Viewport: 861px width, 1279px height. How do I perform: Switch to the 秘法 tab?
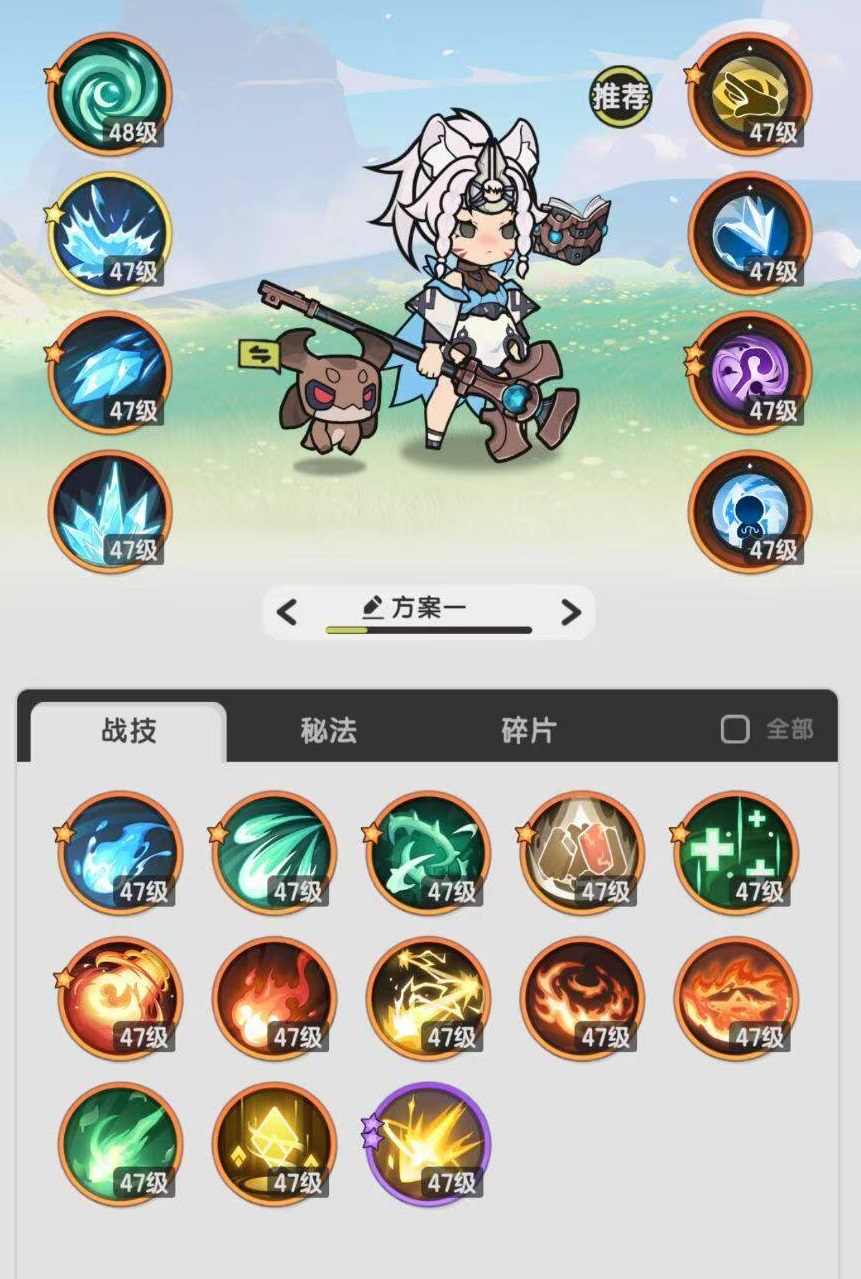tap(328, 730)
